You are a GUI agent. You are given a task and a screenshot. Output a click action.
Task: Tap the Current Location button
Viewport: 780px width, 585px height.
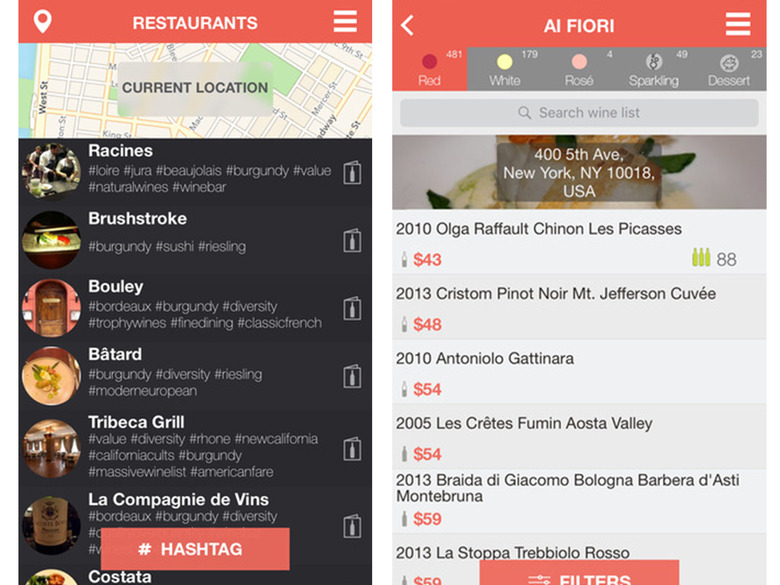coord(195,88)
